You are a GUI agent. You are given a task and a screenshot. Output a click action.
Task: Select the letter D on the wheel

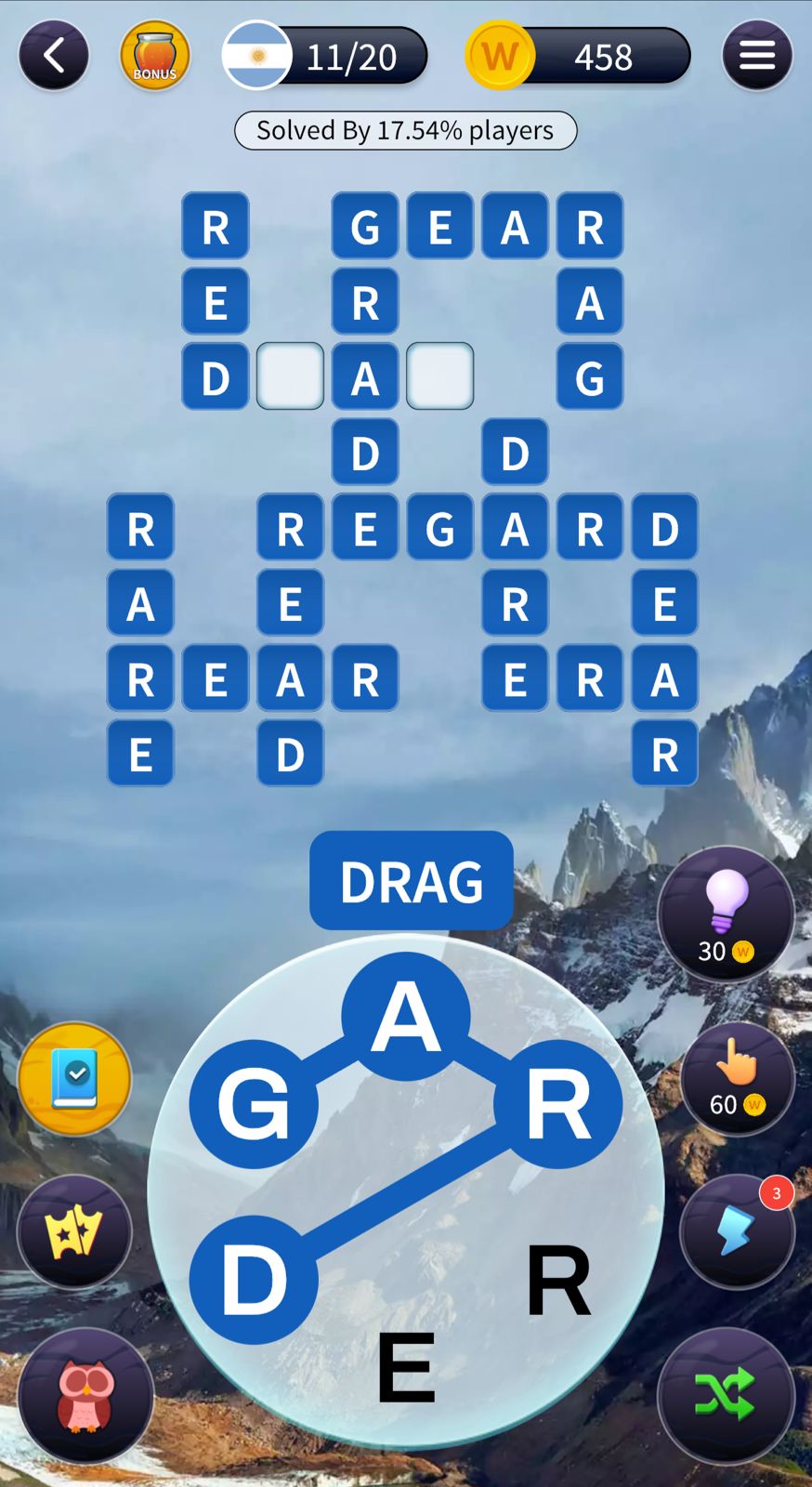pyautogui.click(x=254, y=1280)
